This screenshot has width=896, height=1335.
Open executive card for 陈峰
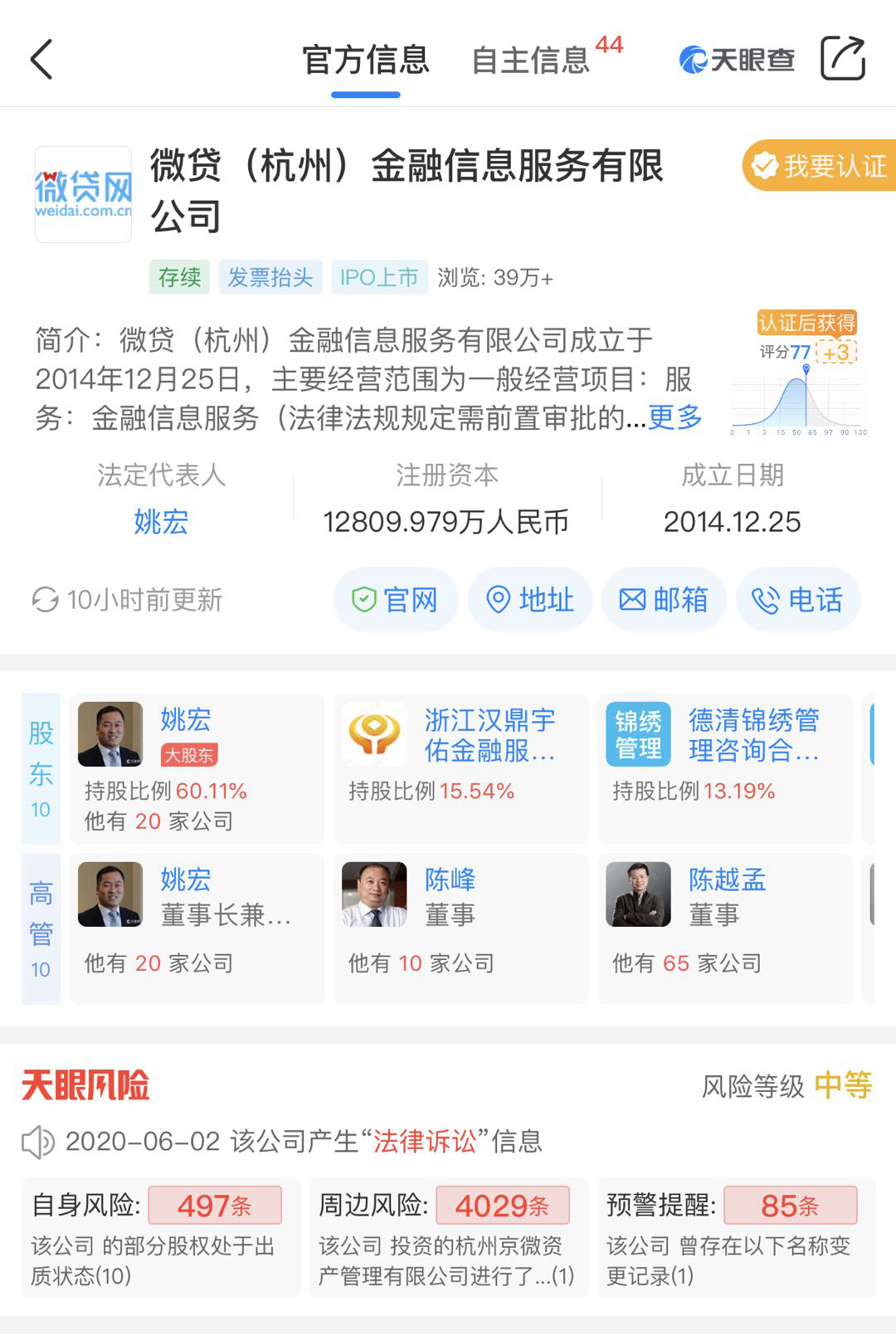pyautogui.click(x=460, y=928)
